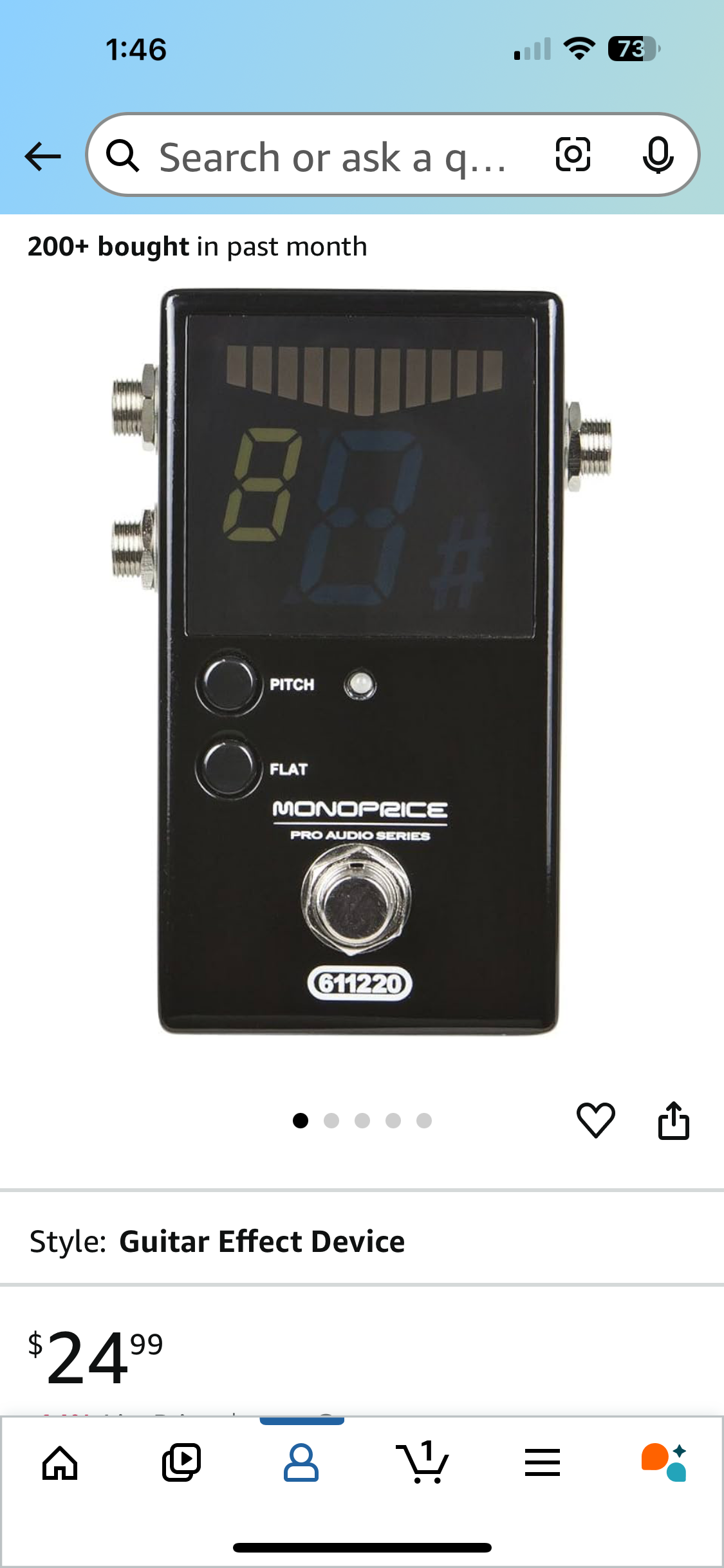
Task: Open the account profile tab
Action: pos(301,1463)
